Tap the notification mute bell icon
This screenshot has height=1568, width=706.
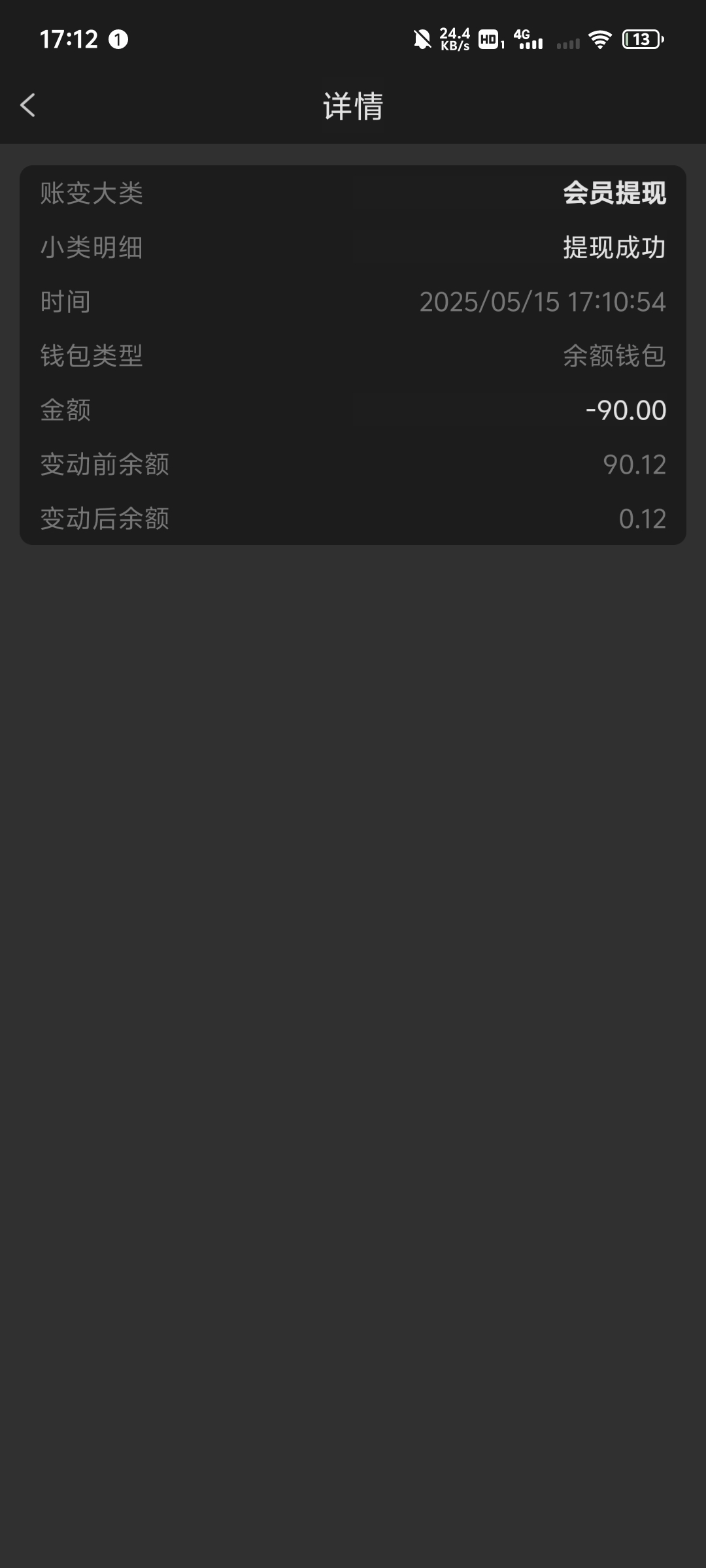click(422, 41)
